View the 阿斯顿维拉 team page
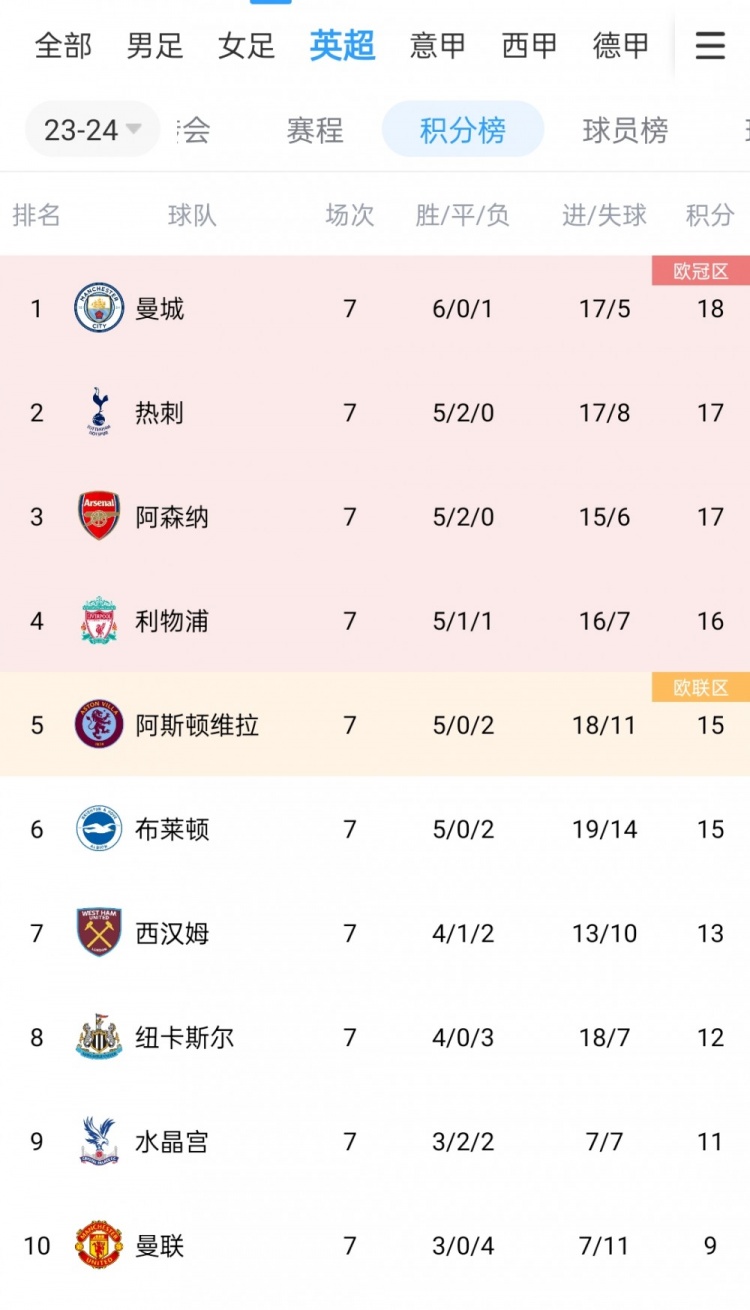Viewport: 750px width, 1310px height. [375, 724]
